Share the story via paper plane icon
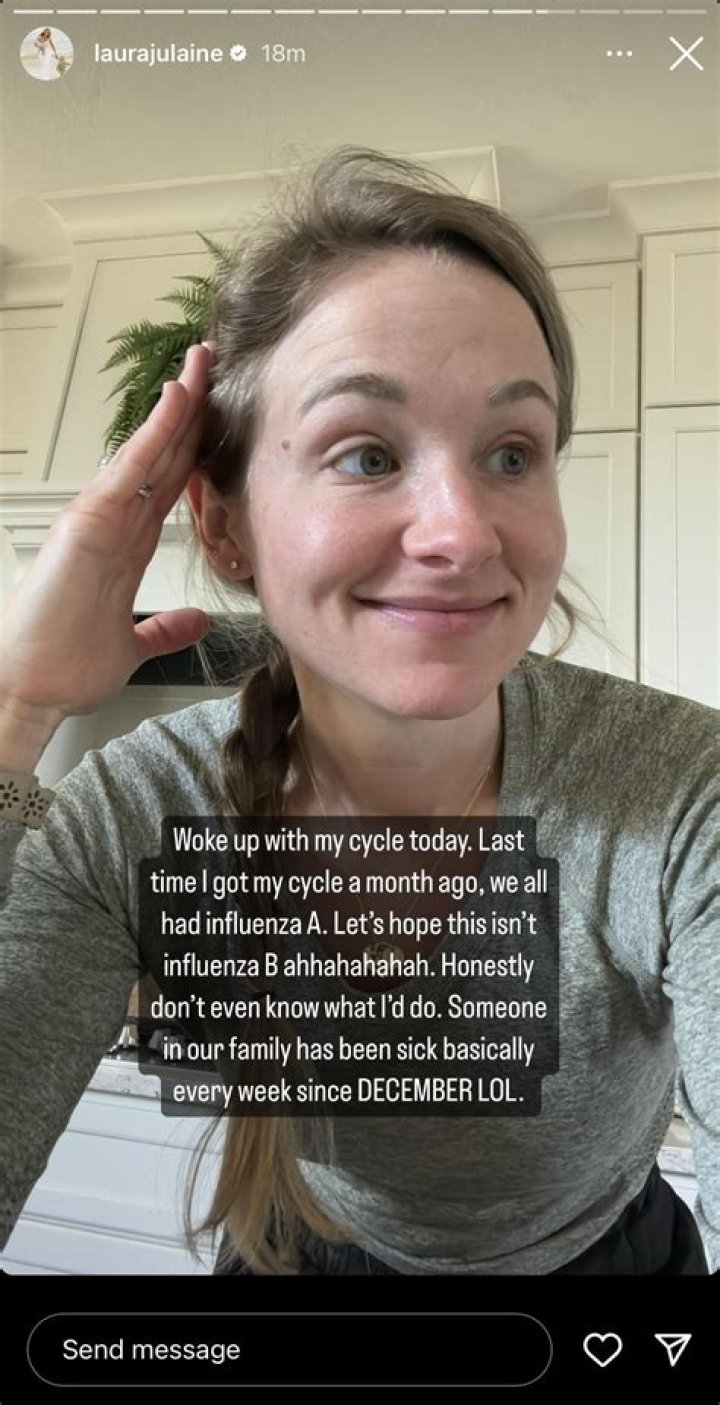 673,1349
